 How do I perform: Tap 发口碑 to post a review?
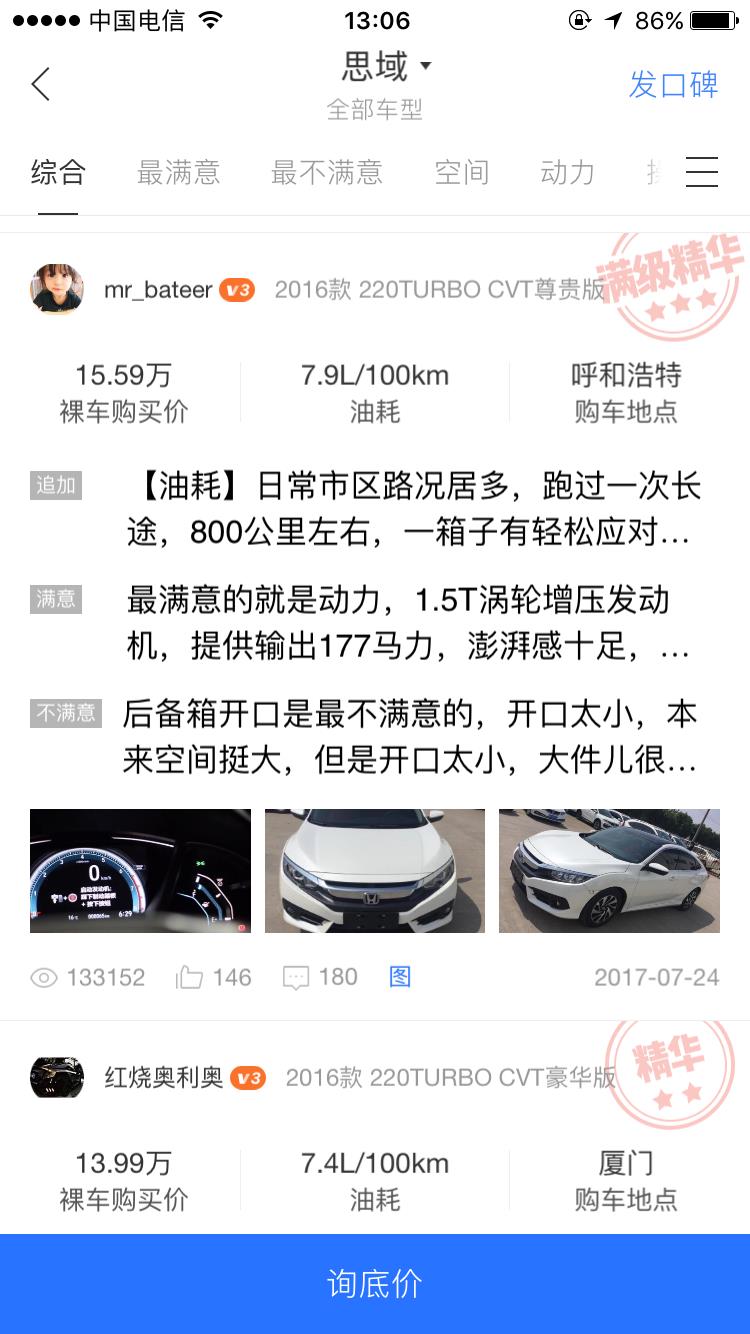tap(673, 84)
